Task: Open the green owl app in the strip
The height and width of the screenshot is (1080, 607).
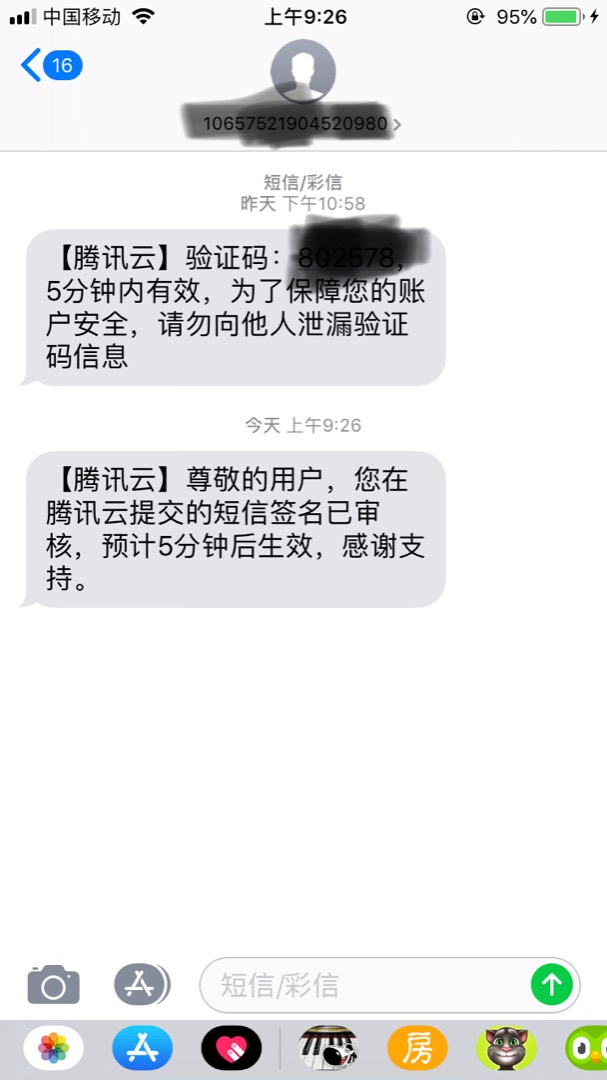Action: (x=586, y=1049)
